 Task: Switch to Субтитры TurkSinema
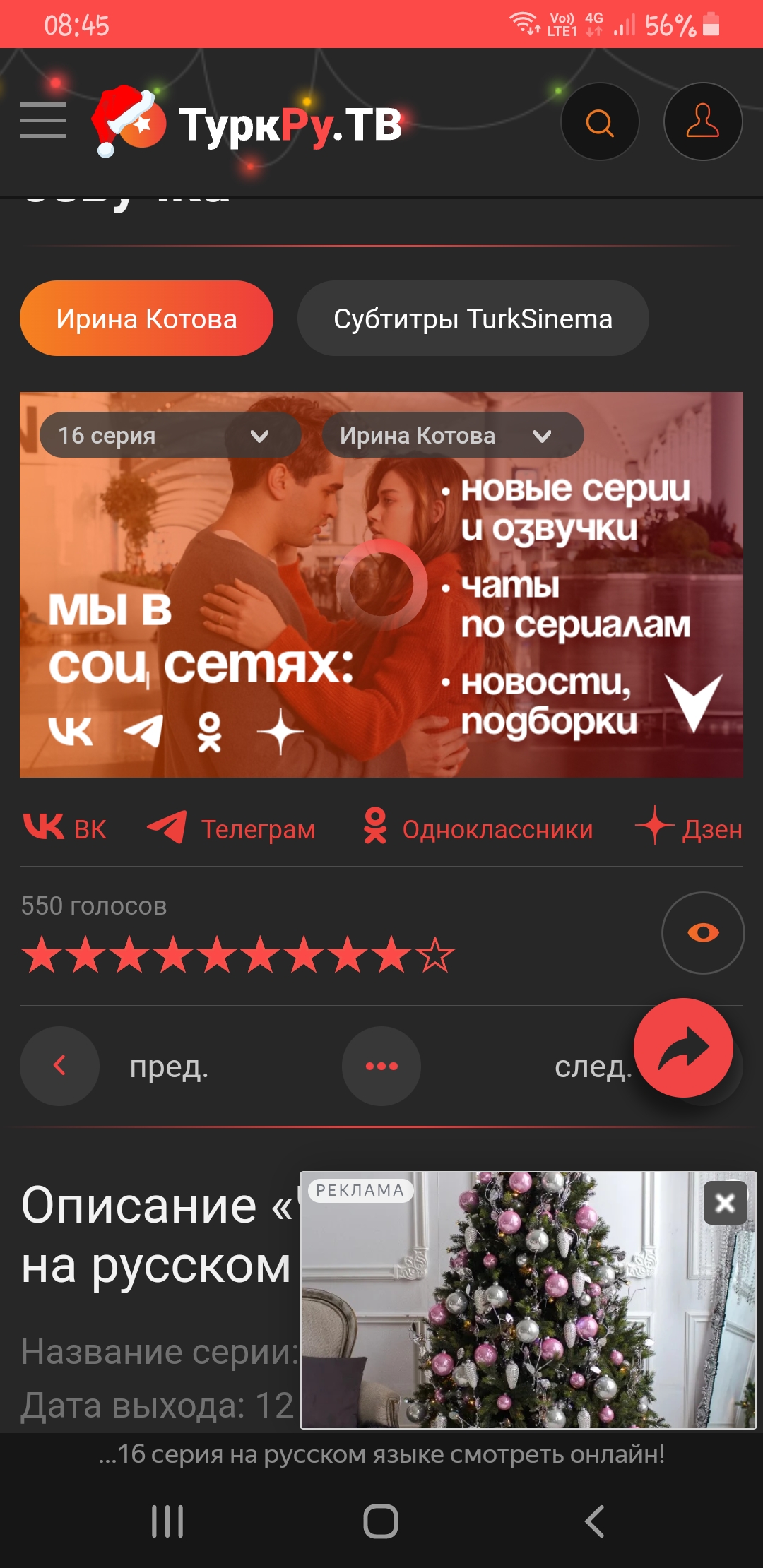473,319
